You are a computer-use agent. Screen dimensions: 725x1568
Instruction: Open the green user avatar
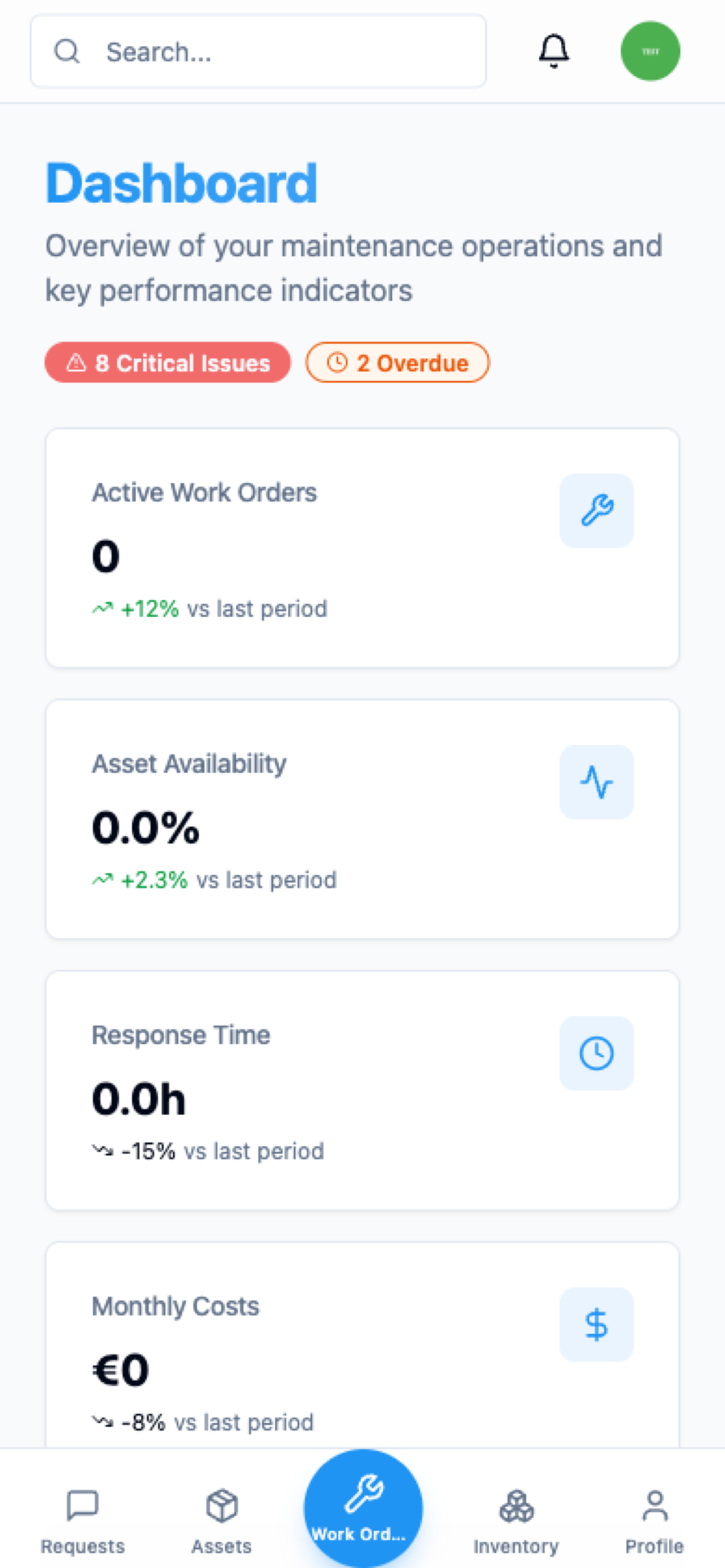(649, 51)
